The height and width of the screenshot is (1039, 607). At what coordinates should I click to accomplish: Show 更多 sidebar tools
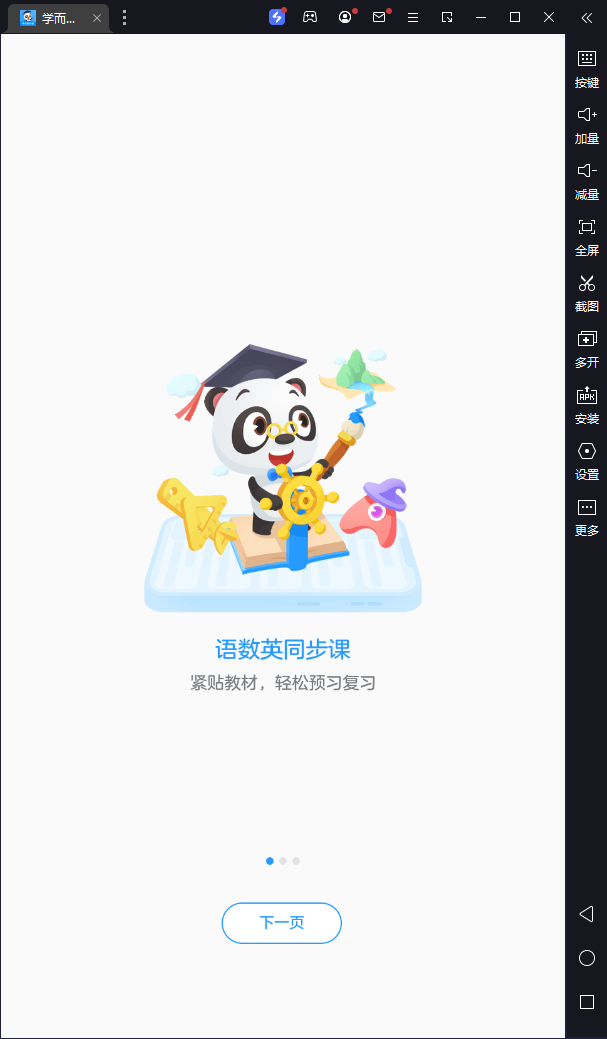click(x=587, y=516)
